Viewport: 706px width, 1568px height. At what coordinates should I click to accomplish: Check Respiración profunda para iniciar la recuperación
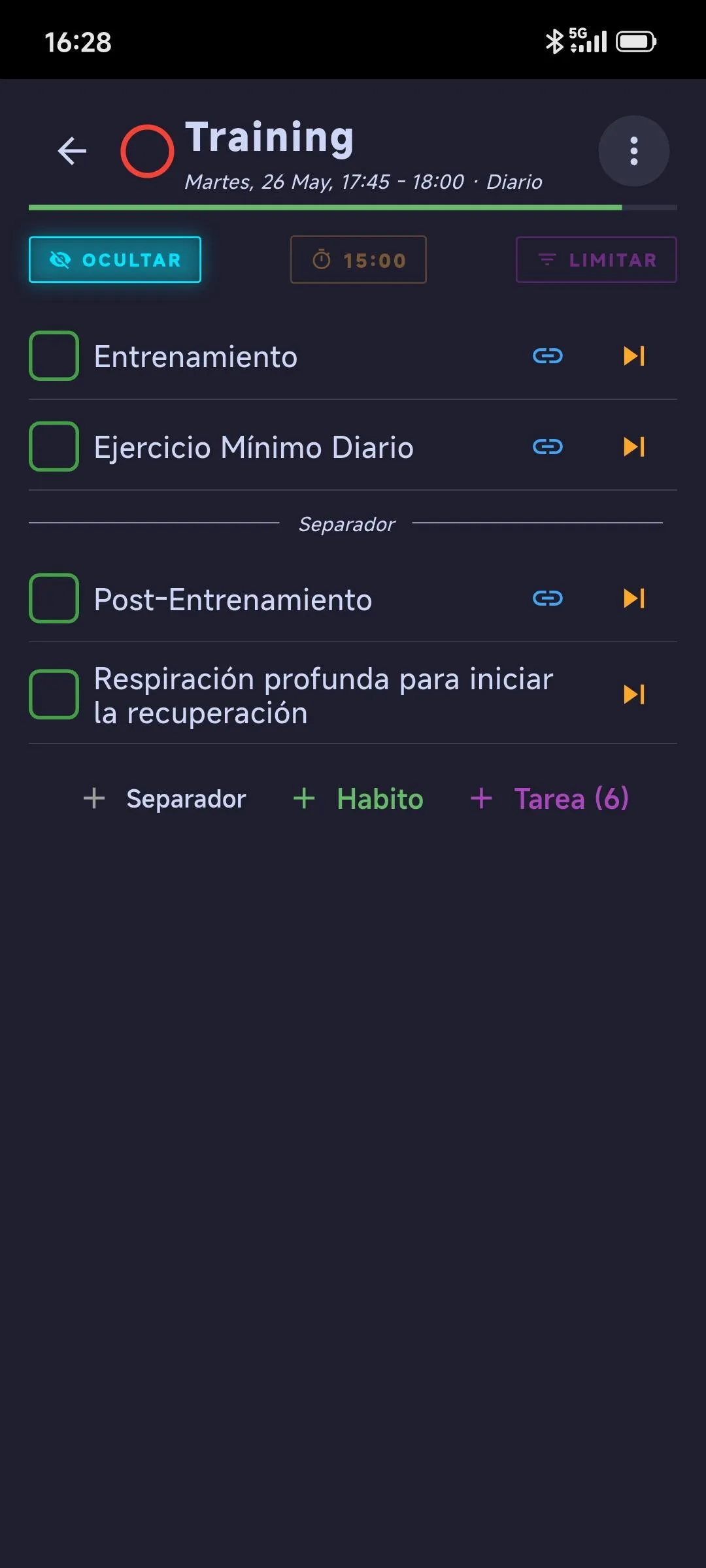(x=54, y=694)
